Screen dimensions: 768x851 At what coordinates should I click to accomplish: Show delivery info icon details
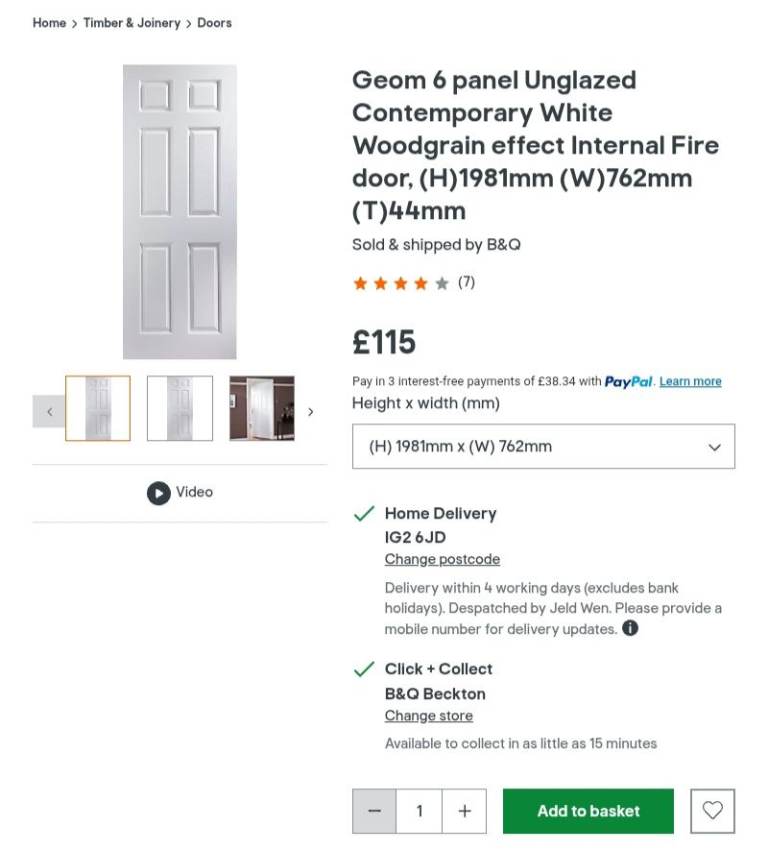click(630, 629)
